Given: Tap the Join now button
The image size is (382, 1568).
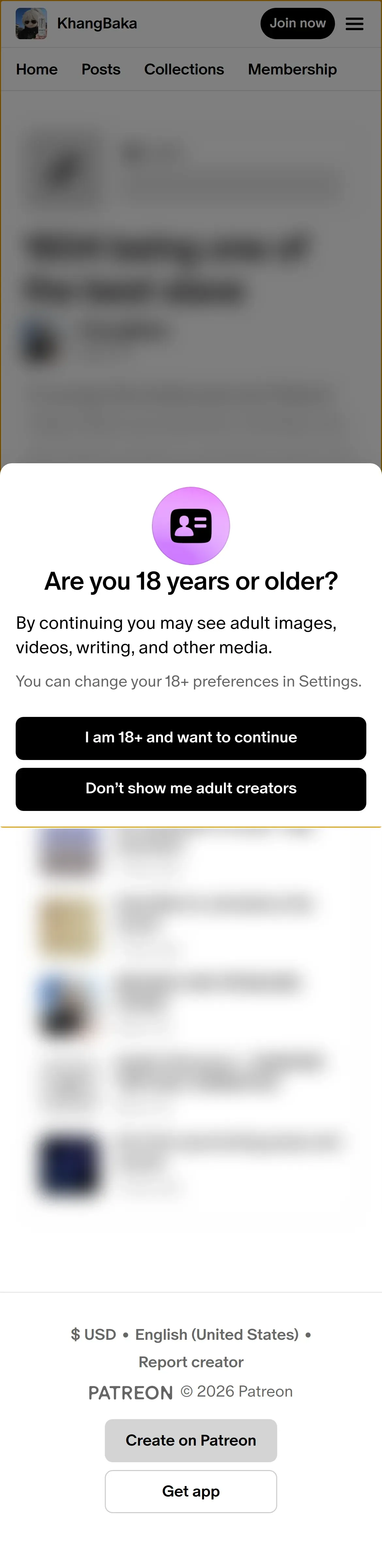Looking at the screenshot, I should click(297, 24).
